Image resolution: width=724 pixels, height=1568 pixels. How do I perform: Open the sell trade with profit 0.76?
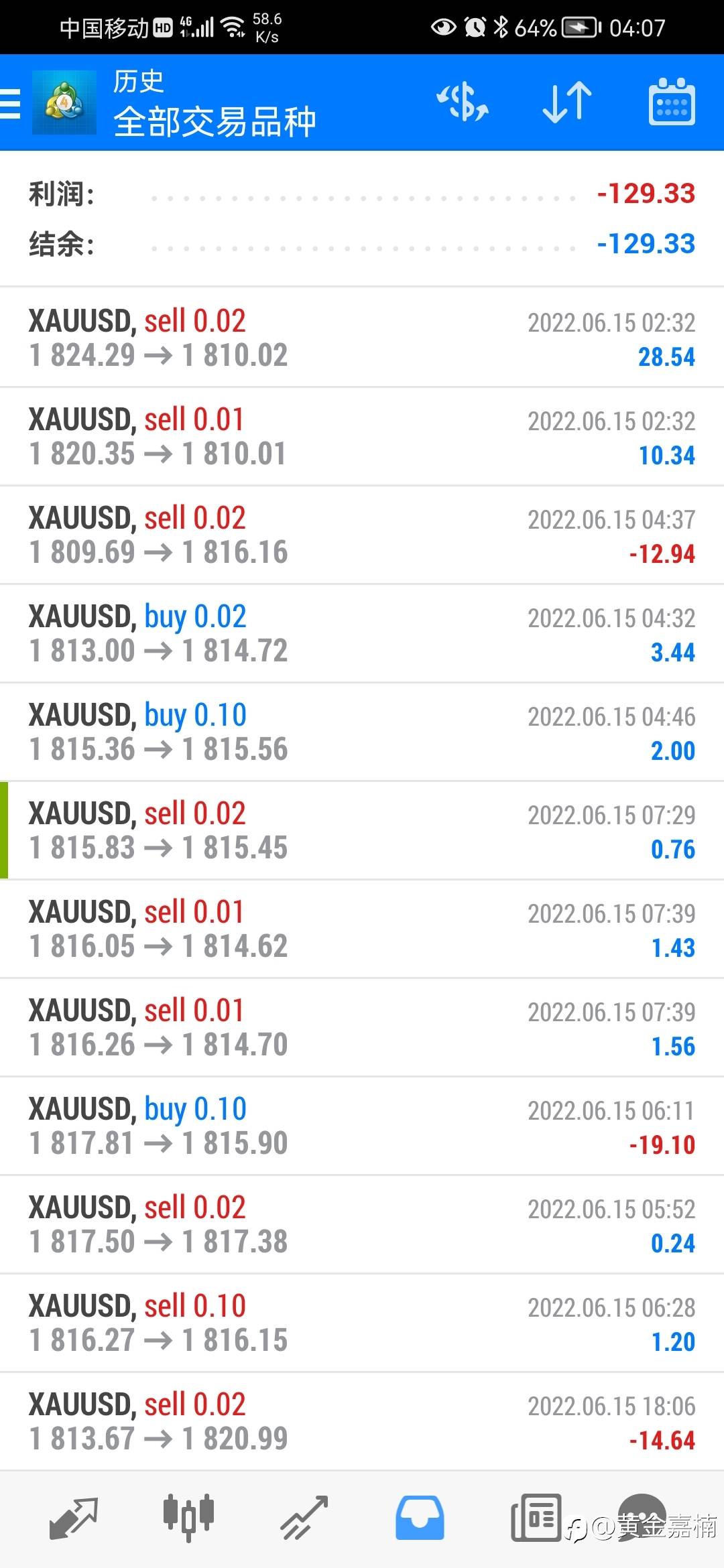pyautogui.click(x=362, y=830)
